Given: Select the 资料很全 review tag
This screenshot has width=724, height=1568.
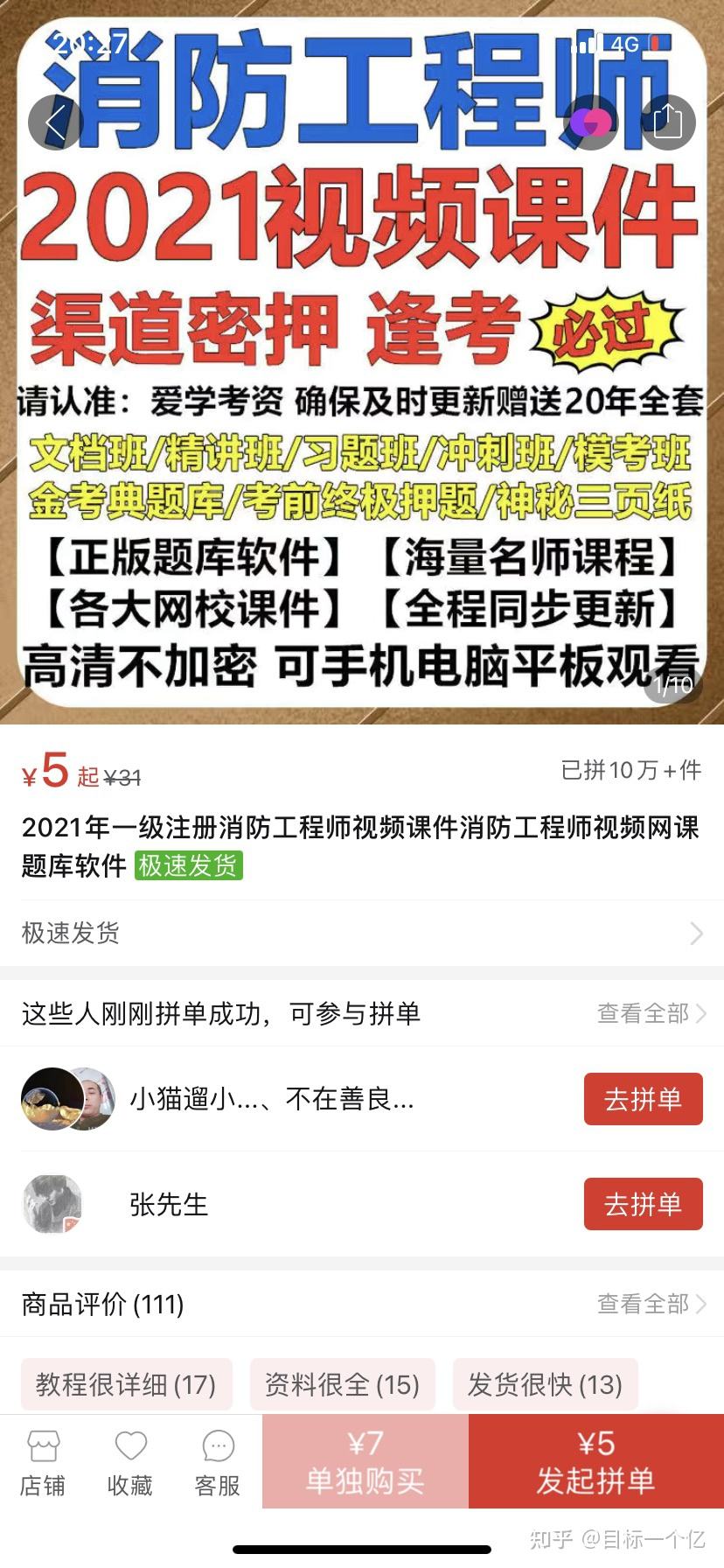Looking at the screenshot, I should point(342,1384).
